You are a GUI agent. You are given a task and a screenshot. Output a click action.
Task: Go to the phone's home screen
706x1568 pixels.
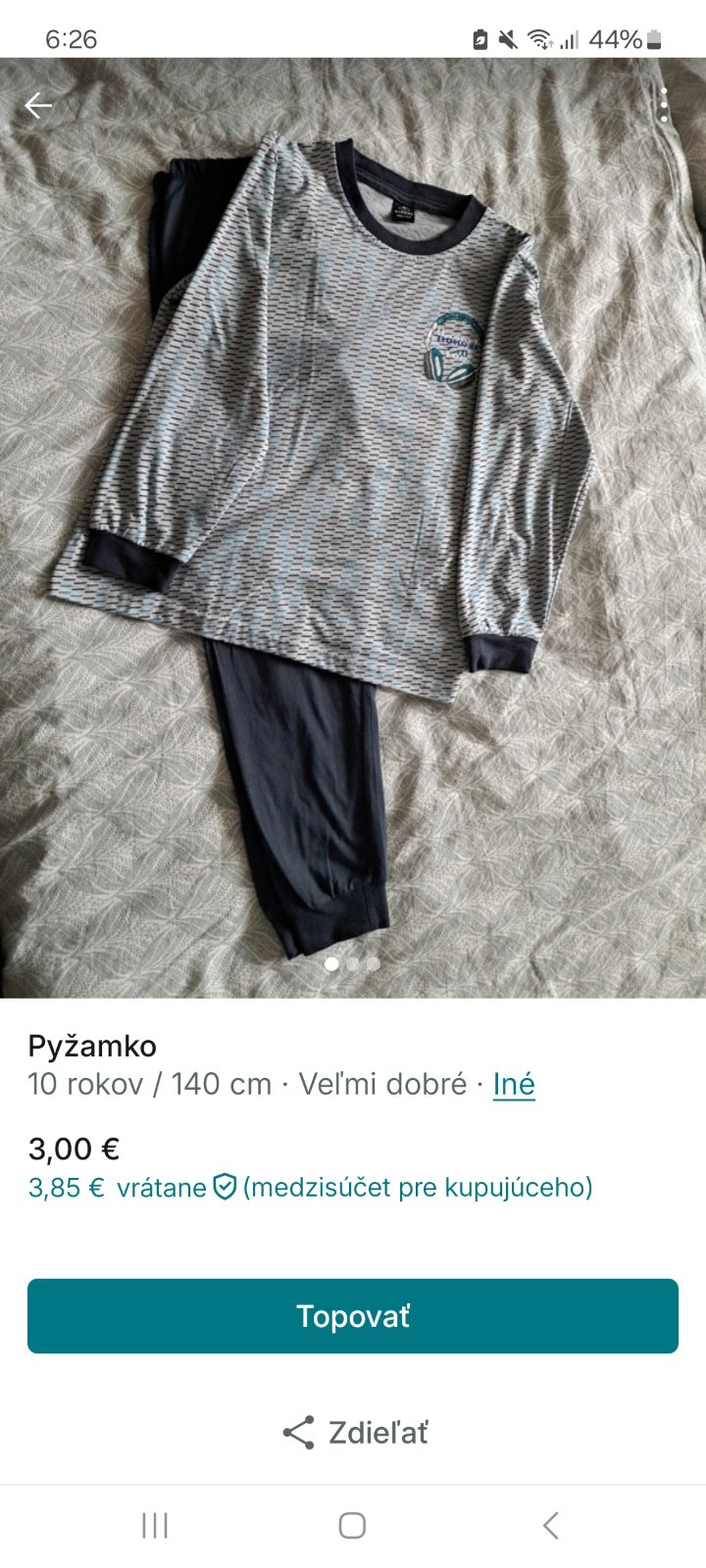(352, 1525)
